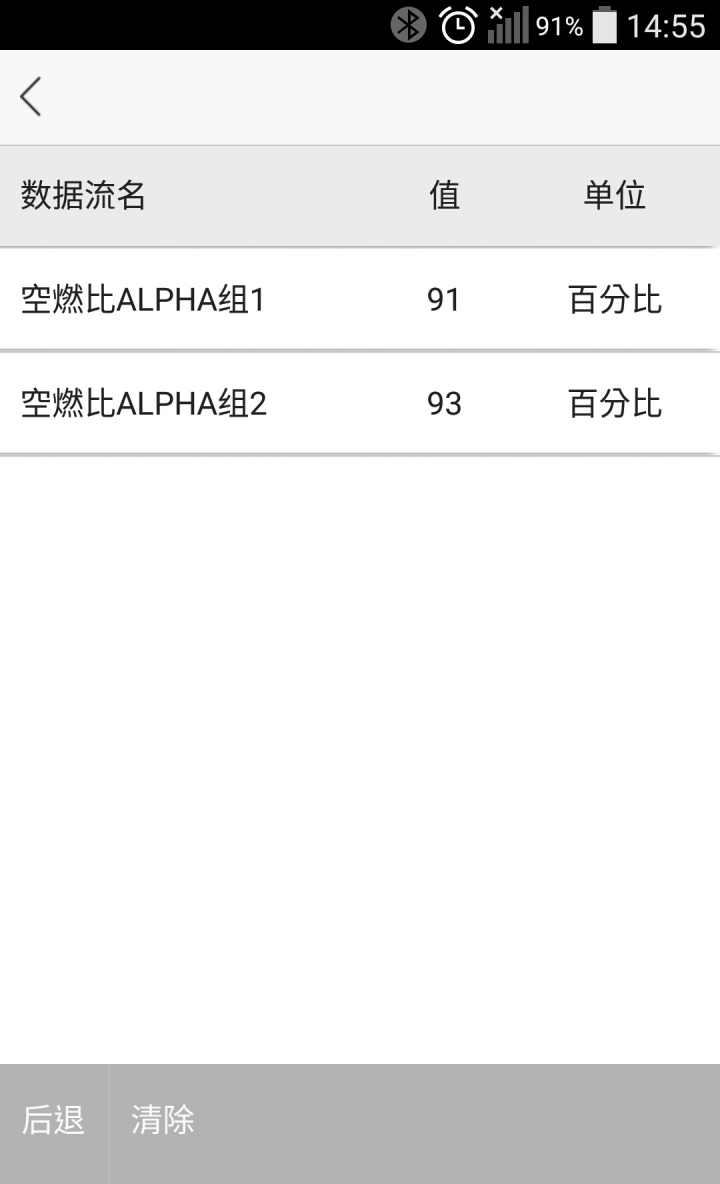
Task: Tap the 后退 button
Action: 53,1121
